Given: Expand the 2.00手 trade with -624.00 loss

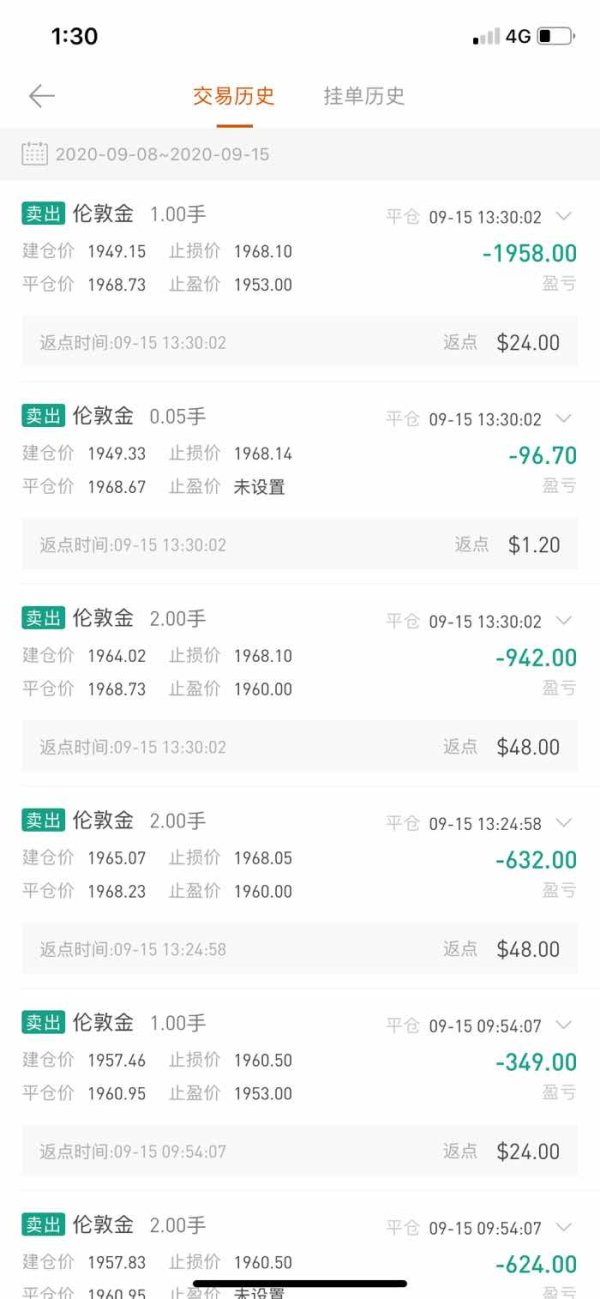Looking at the screenshot, I should click(x=564, y=1227).
